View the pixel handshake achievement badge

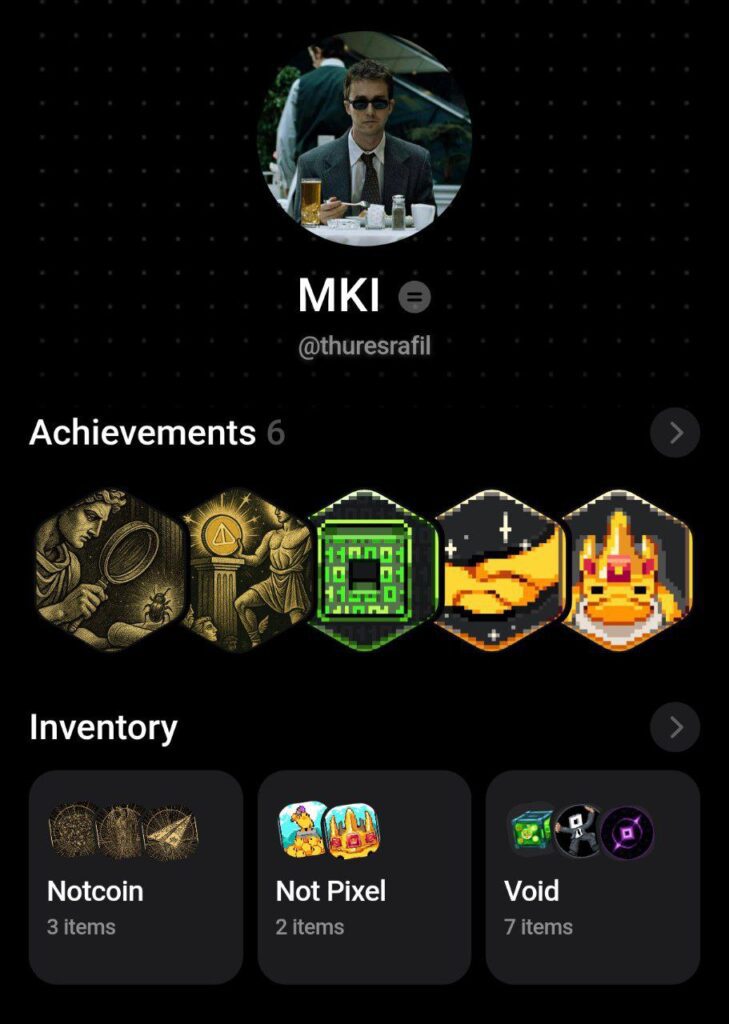click(x=500, y=570)
